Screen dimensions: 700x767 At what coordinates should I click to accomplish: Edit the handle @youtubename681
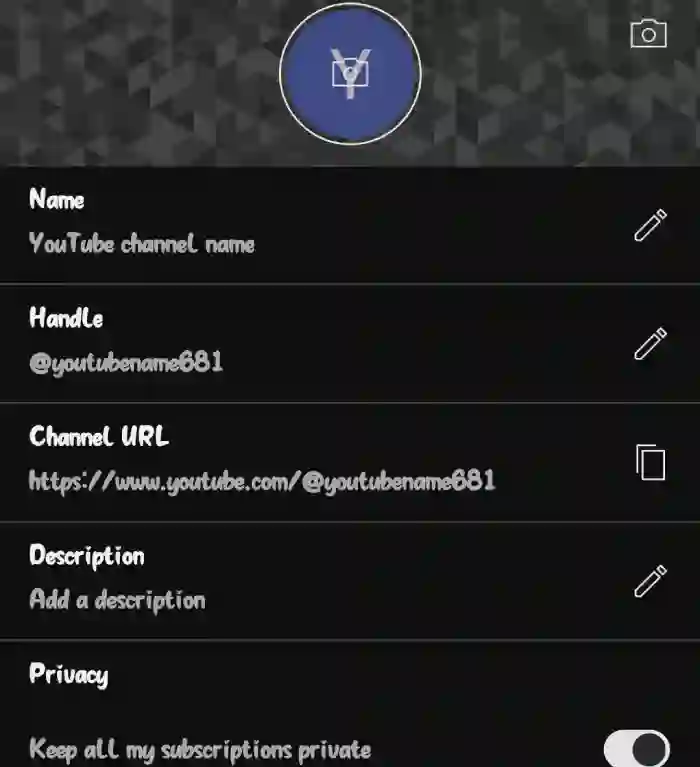pos(650,343)
